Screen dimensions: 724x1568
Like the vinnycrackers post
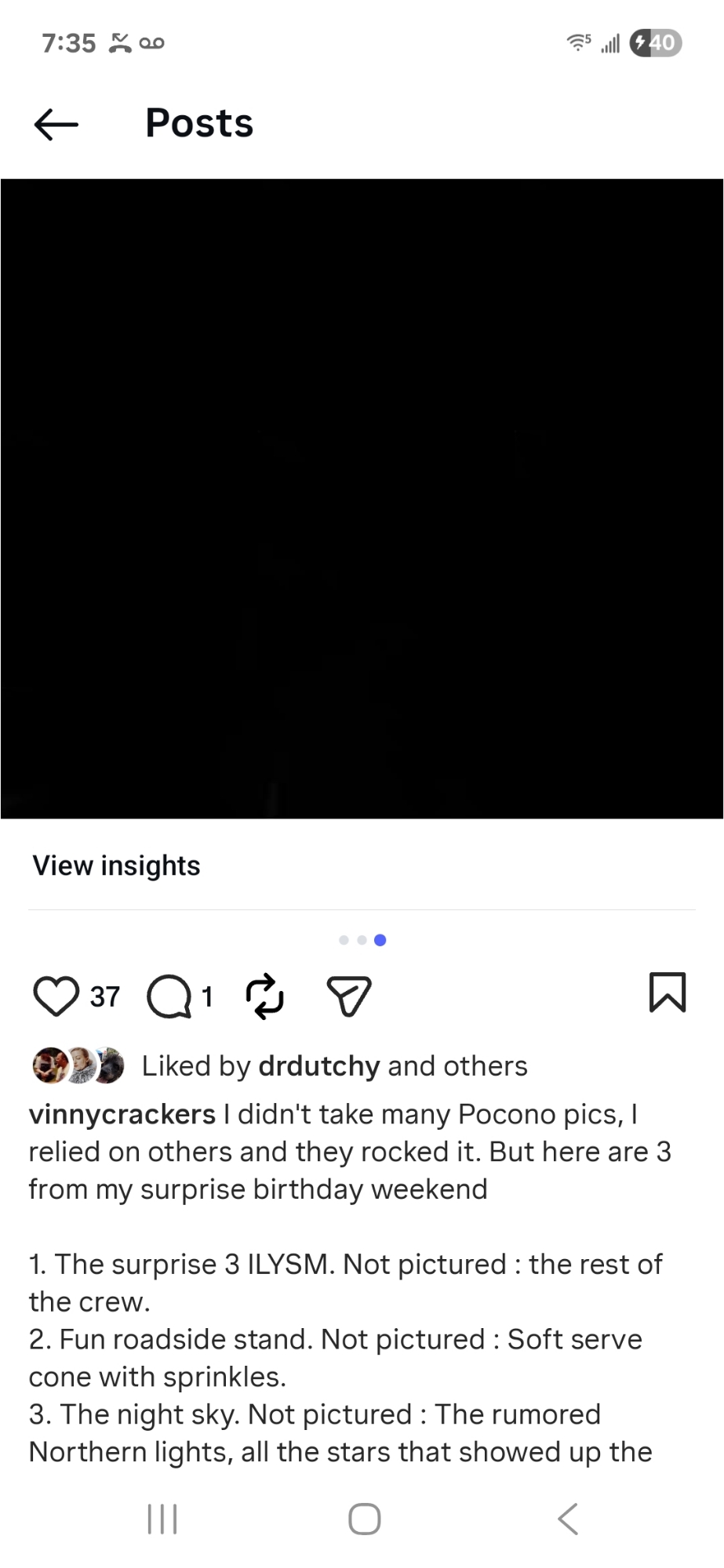tap(56, 996)
